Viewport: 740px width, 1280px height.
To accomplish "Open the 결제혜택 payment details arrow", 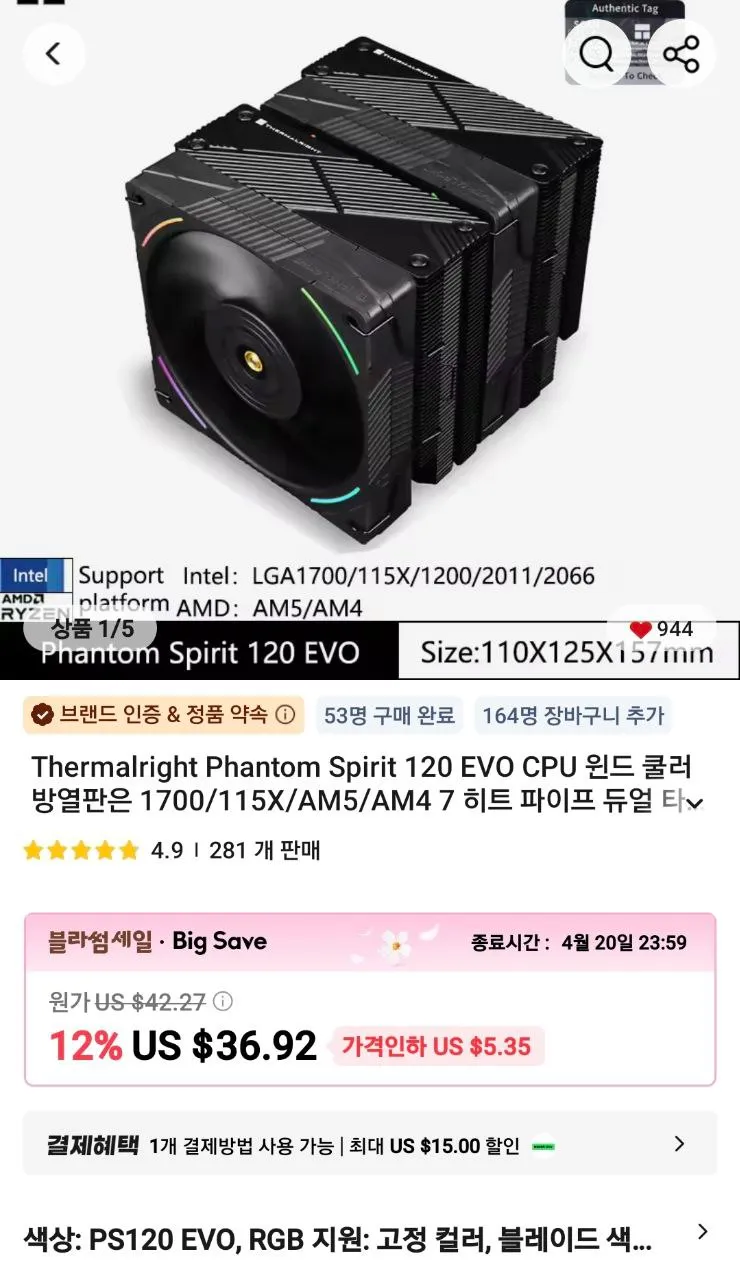I will (x=679, y=1143).
